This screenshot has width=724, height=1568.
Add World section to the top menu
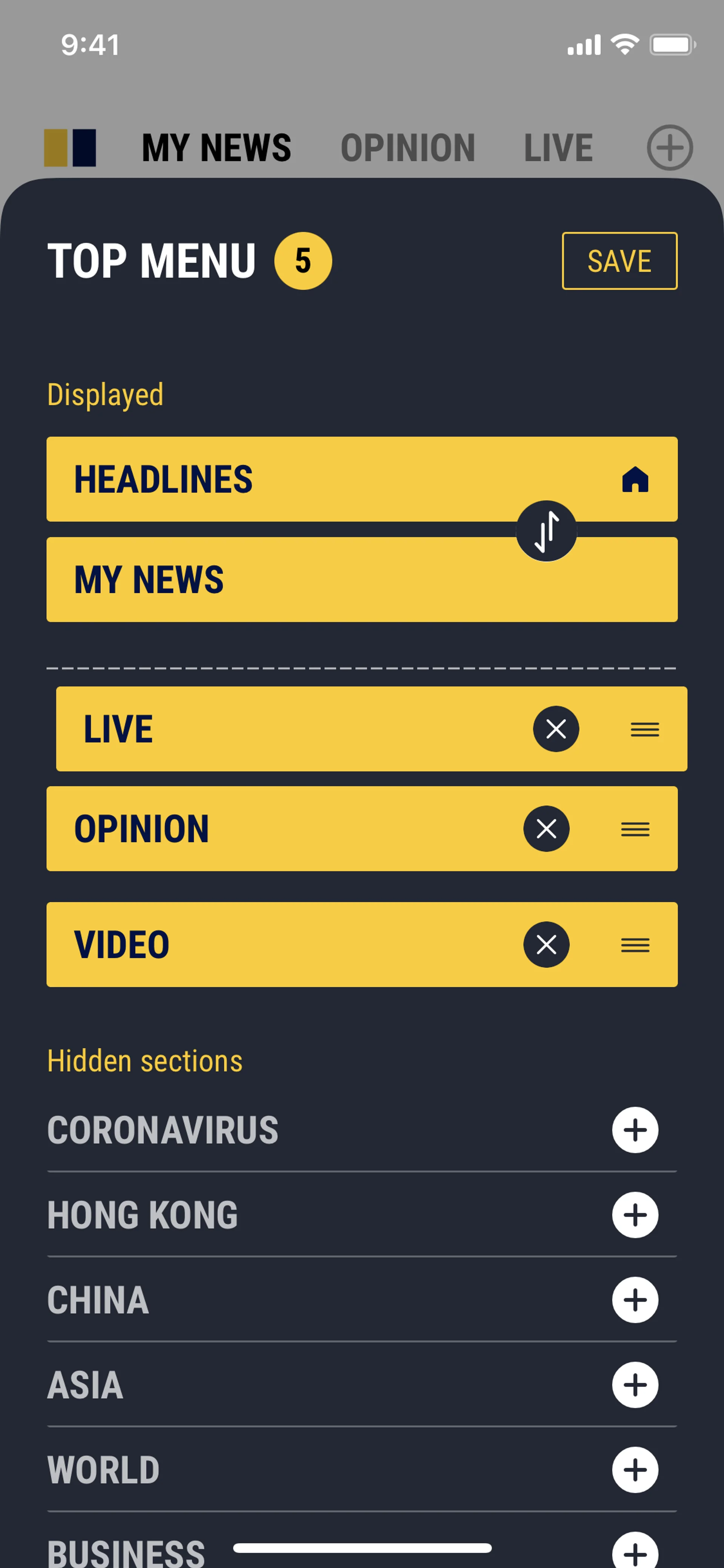point(635,1470)
